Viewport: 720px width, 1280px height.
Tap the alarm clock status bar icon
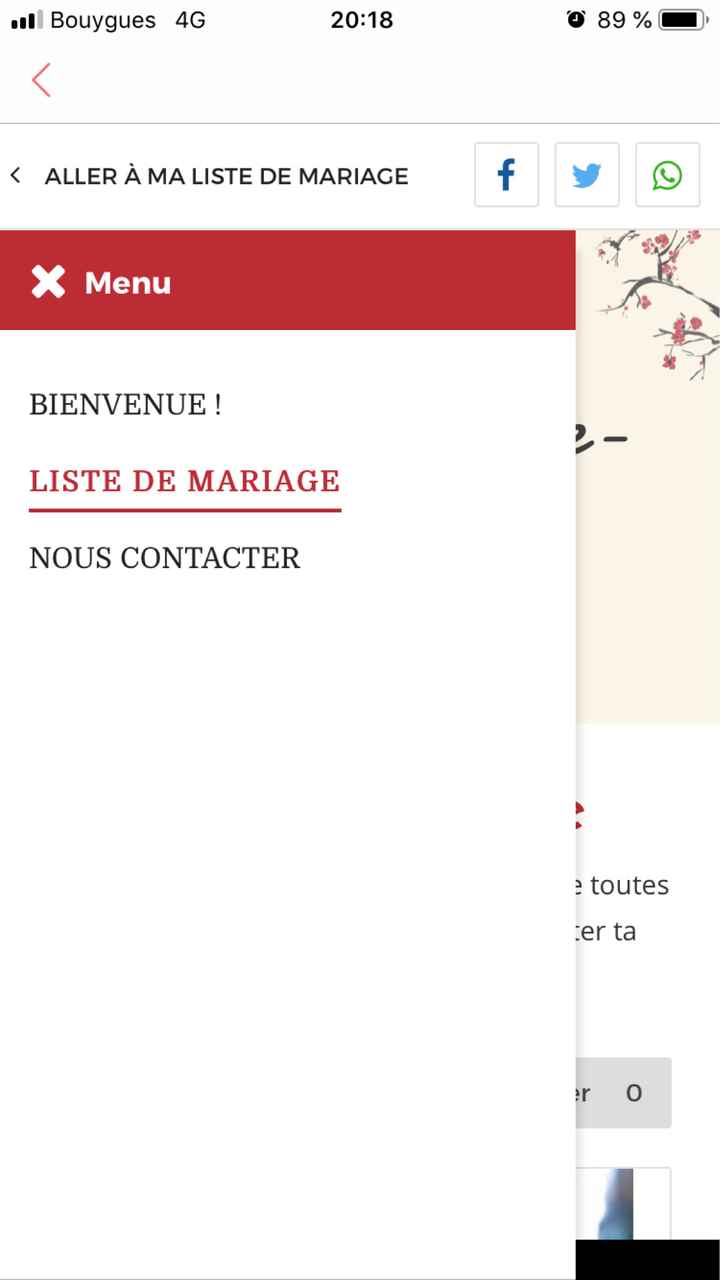click(x=575, y=19)
